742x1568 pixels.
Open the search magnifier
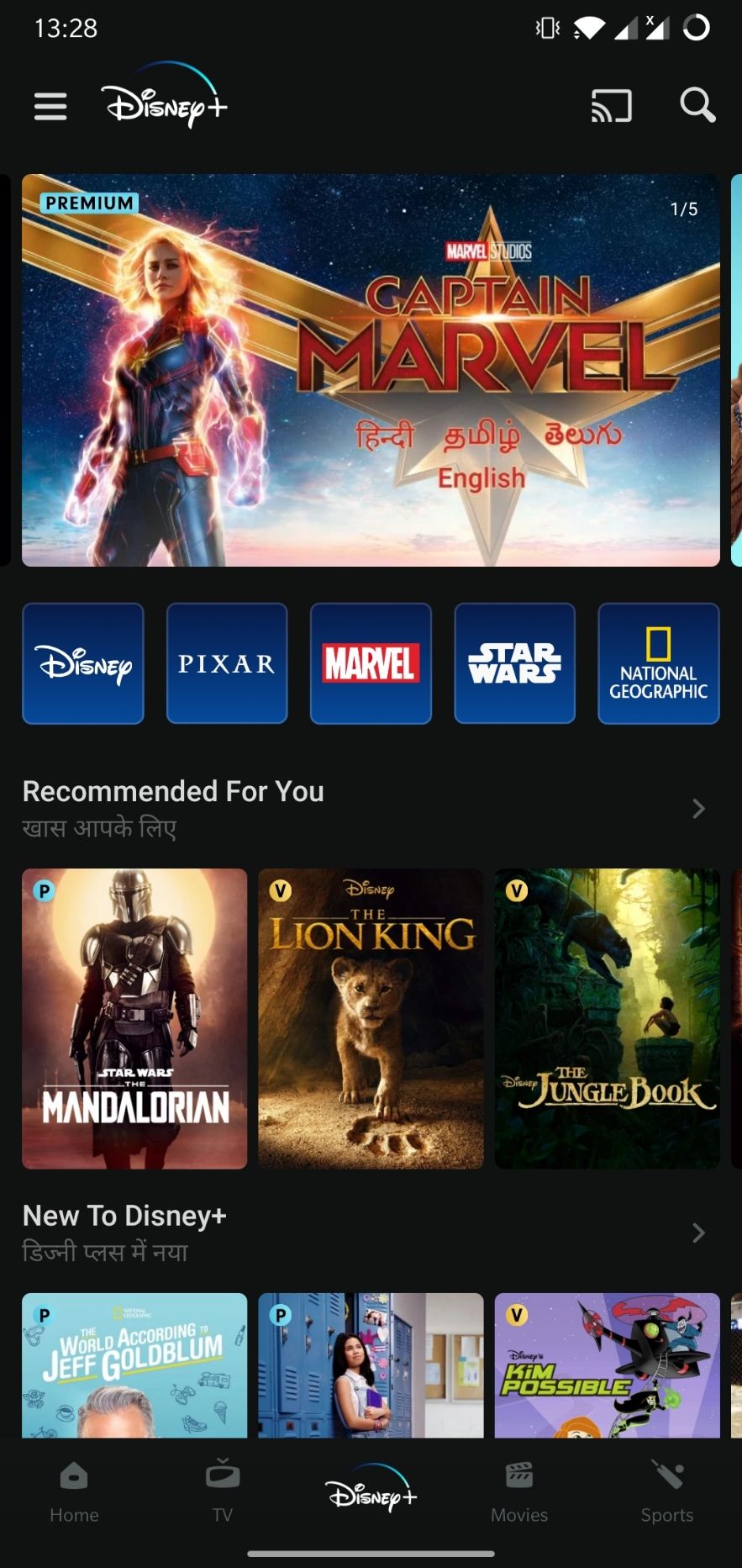(697, 106)
